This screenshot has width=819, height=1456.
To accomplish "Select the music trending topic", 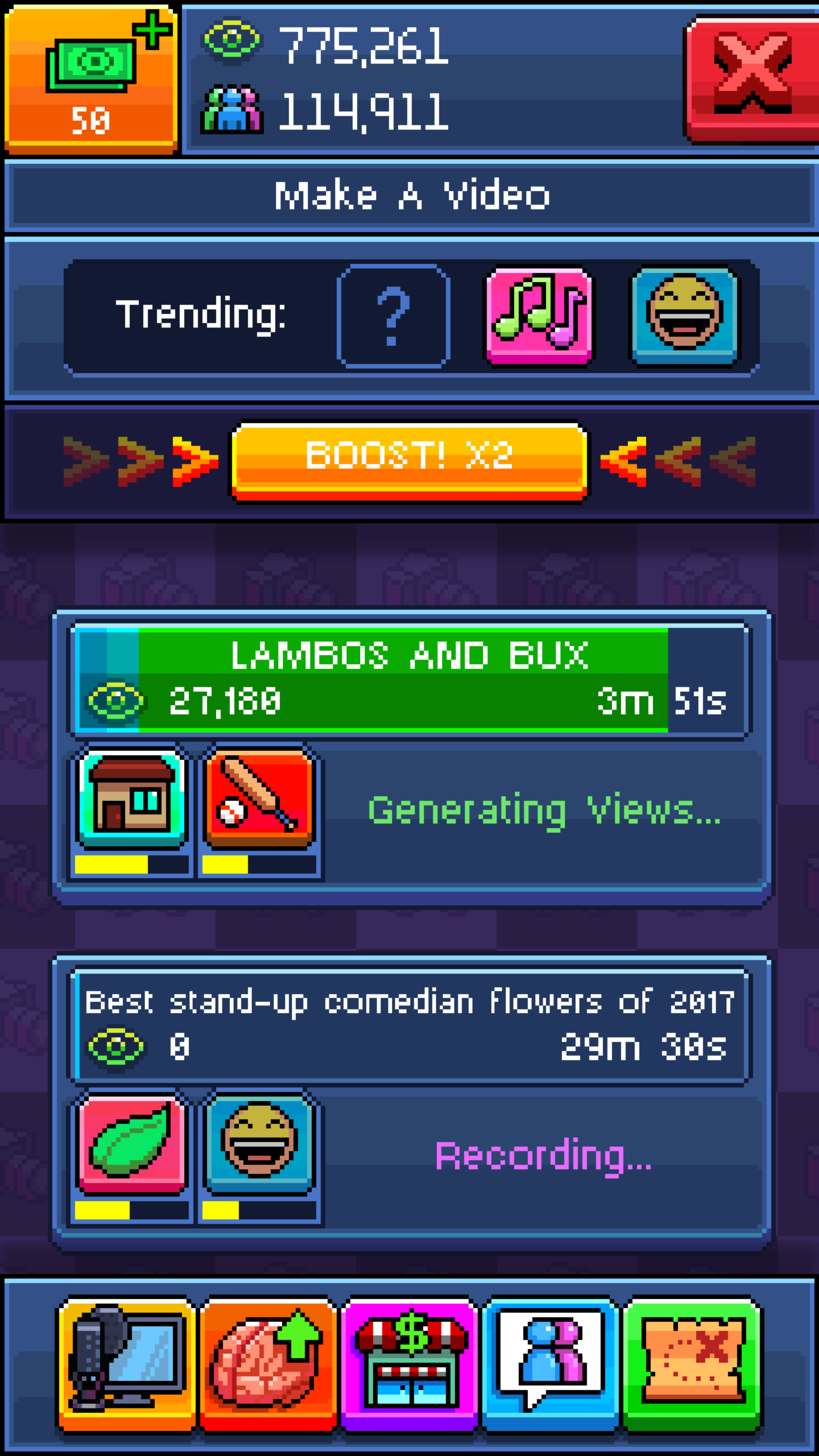I will coord(539,316).
